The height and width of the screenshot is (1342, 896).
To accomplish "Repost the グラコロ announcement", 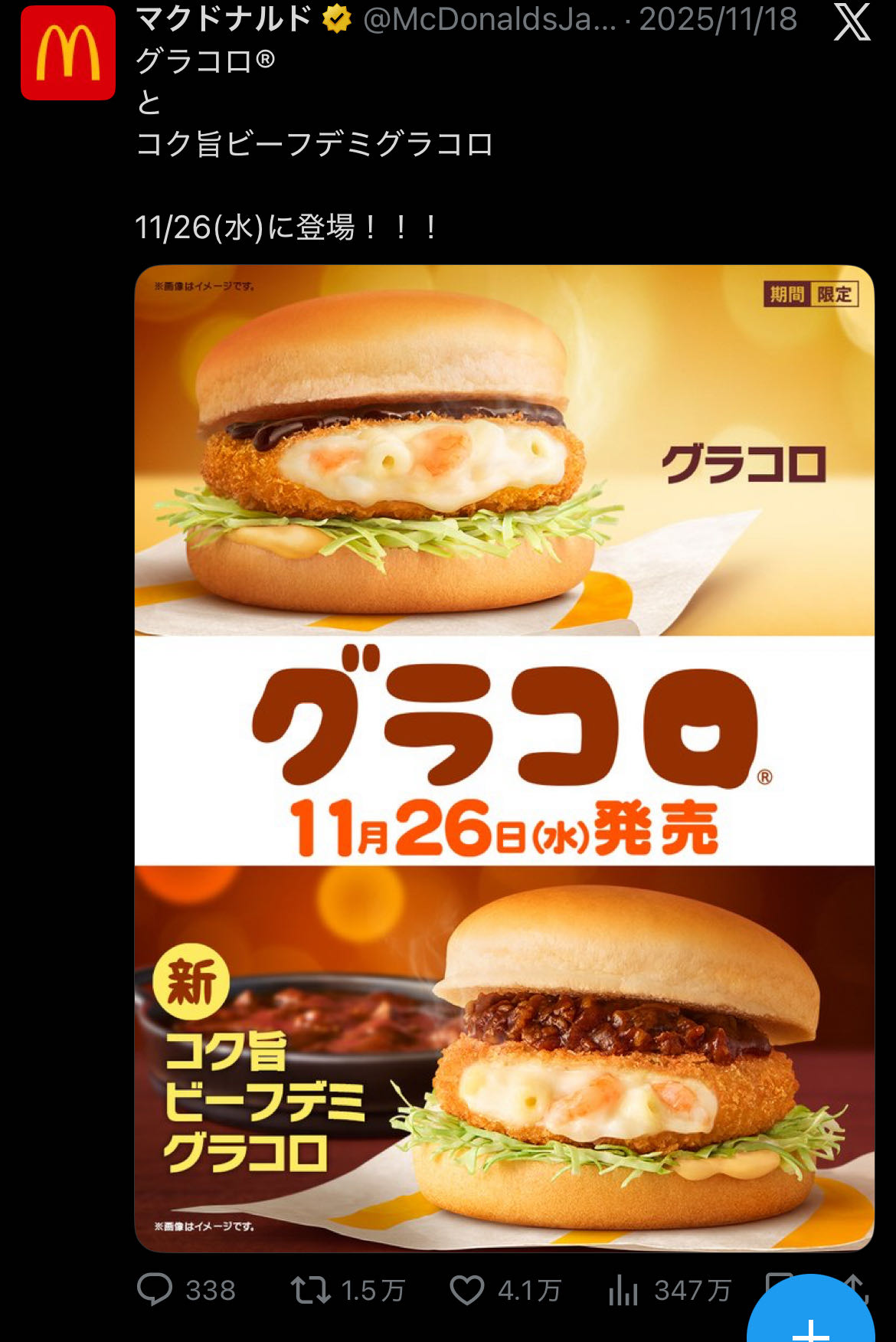I will [311, 1290].
